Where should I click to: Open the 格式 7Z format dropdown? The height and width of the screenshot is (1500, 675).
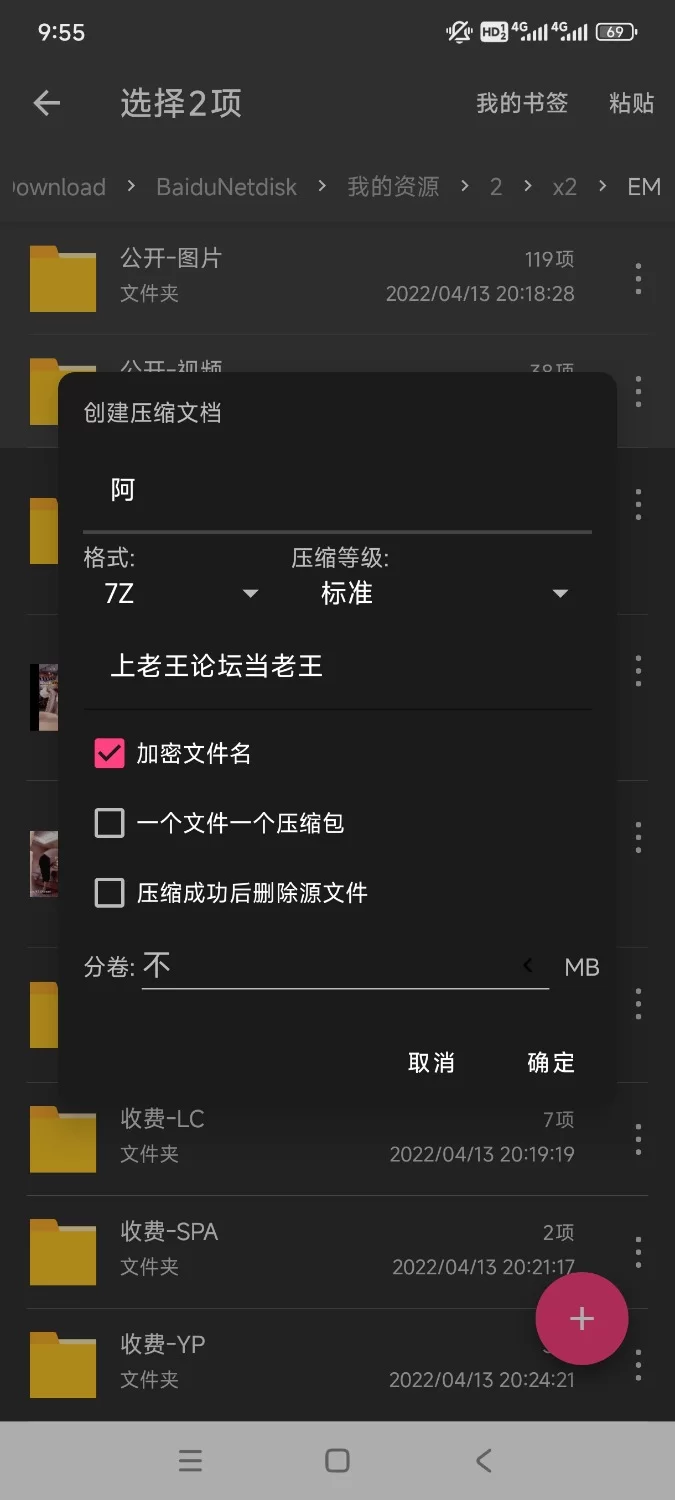180,594
